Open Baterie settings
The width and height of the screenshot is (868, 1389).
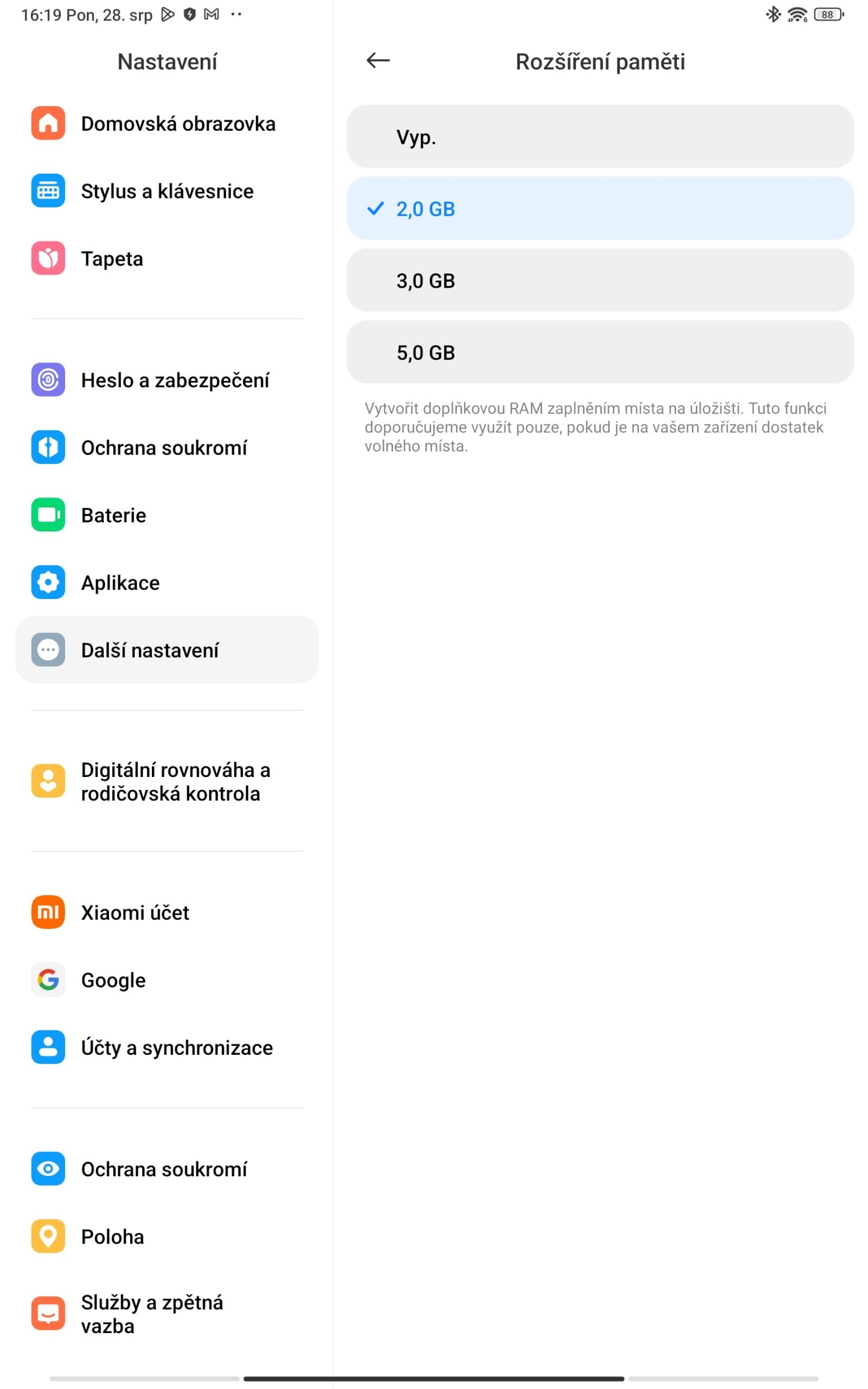167,515
